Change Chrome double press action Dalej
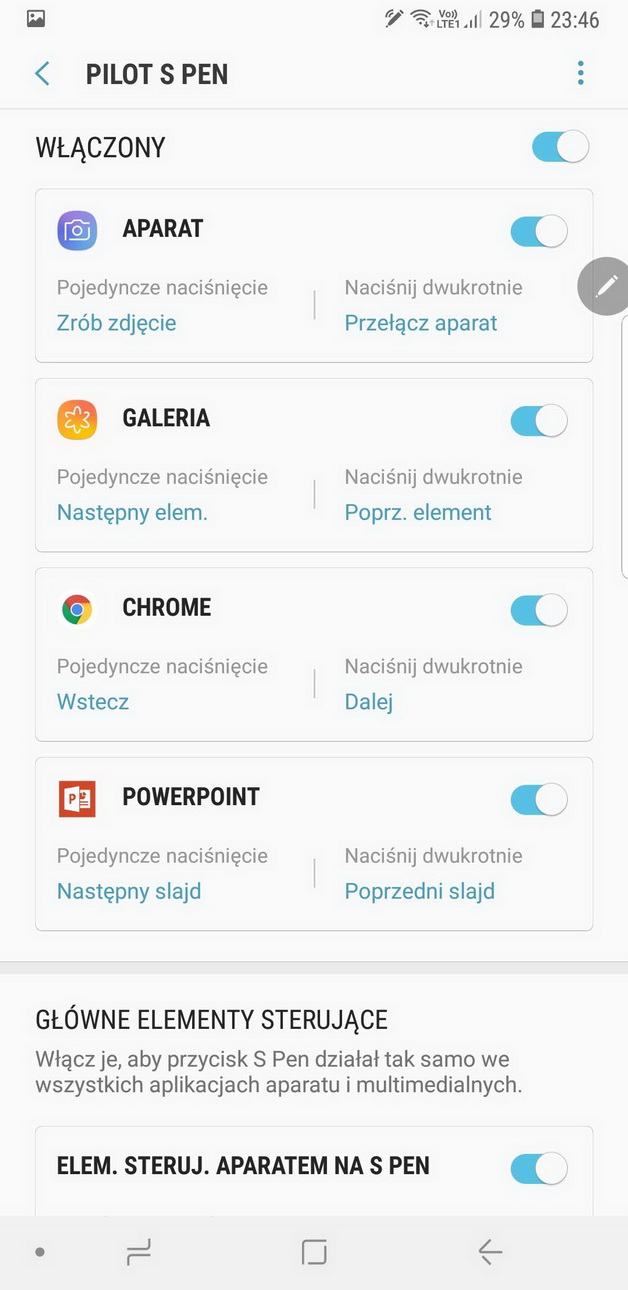Screen dimensions: 628x1290 click(x=369, y=701)
